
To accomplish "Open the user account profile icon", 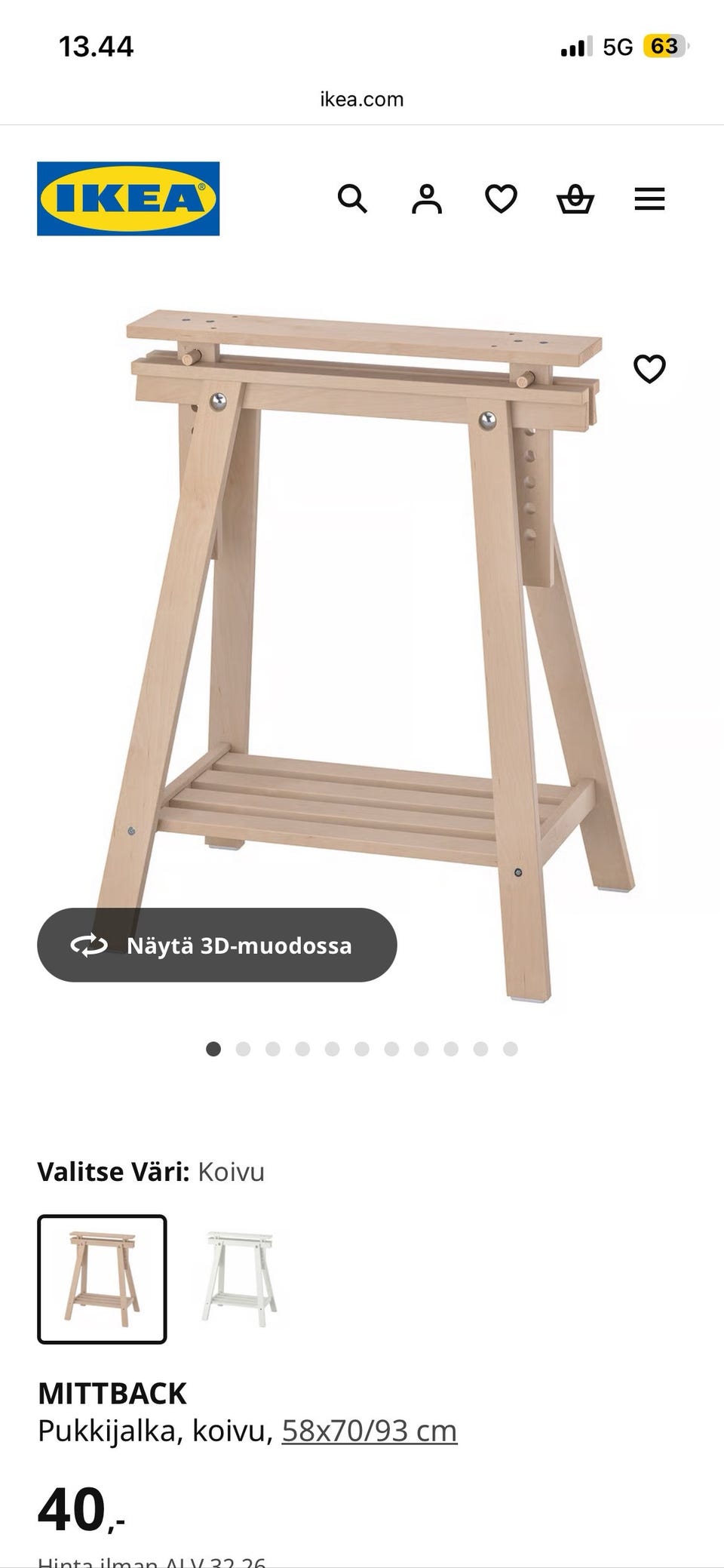I will (x=427, y=199).
